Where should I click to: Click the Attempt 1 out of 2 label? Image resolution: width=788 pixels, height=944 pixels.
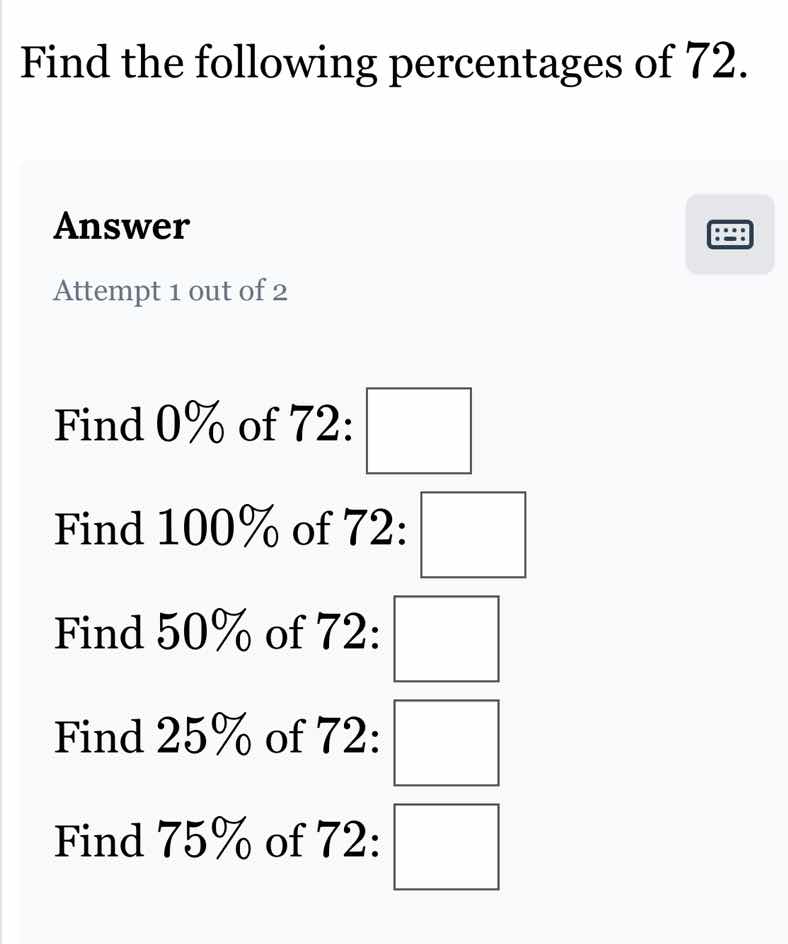171,291
